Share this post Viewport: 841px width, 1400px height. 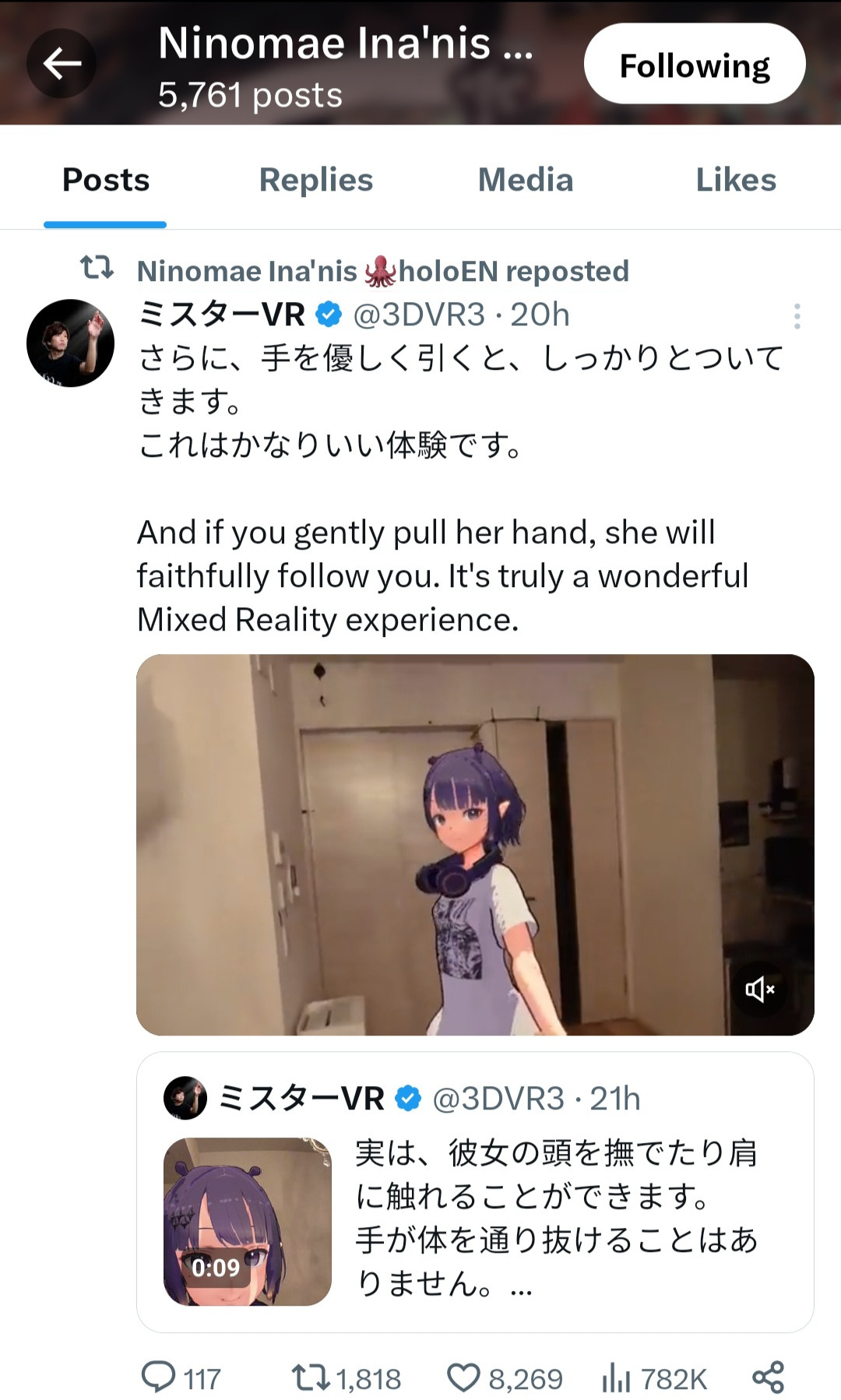coord(768,1377)
